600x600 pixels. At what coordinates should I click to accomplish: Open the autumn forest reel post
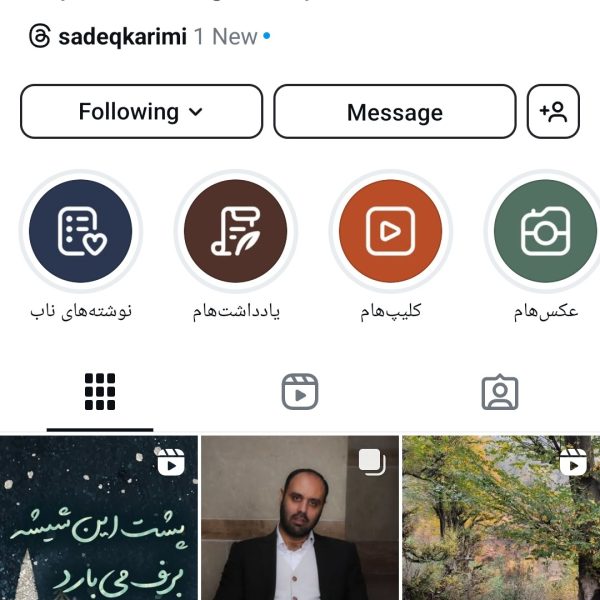[501, 520]
